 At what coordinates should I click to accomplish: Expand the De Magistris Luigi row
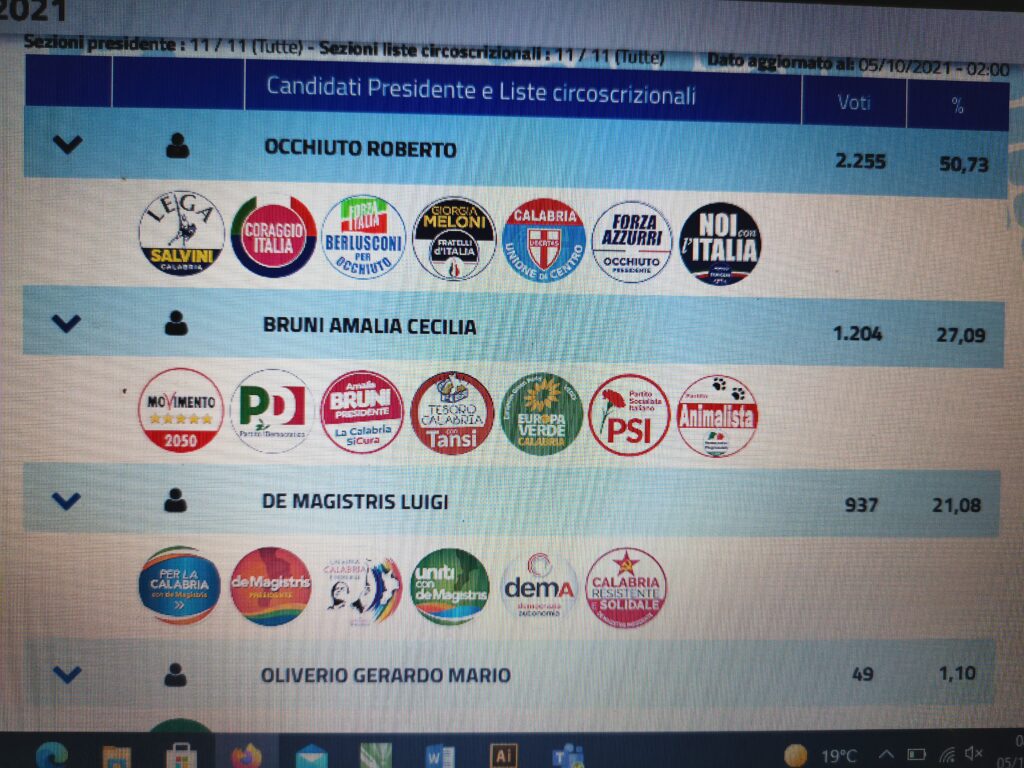pos(66,500)
